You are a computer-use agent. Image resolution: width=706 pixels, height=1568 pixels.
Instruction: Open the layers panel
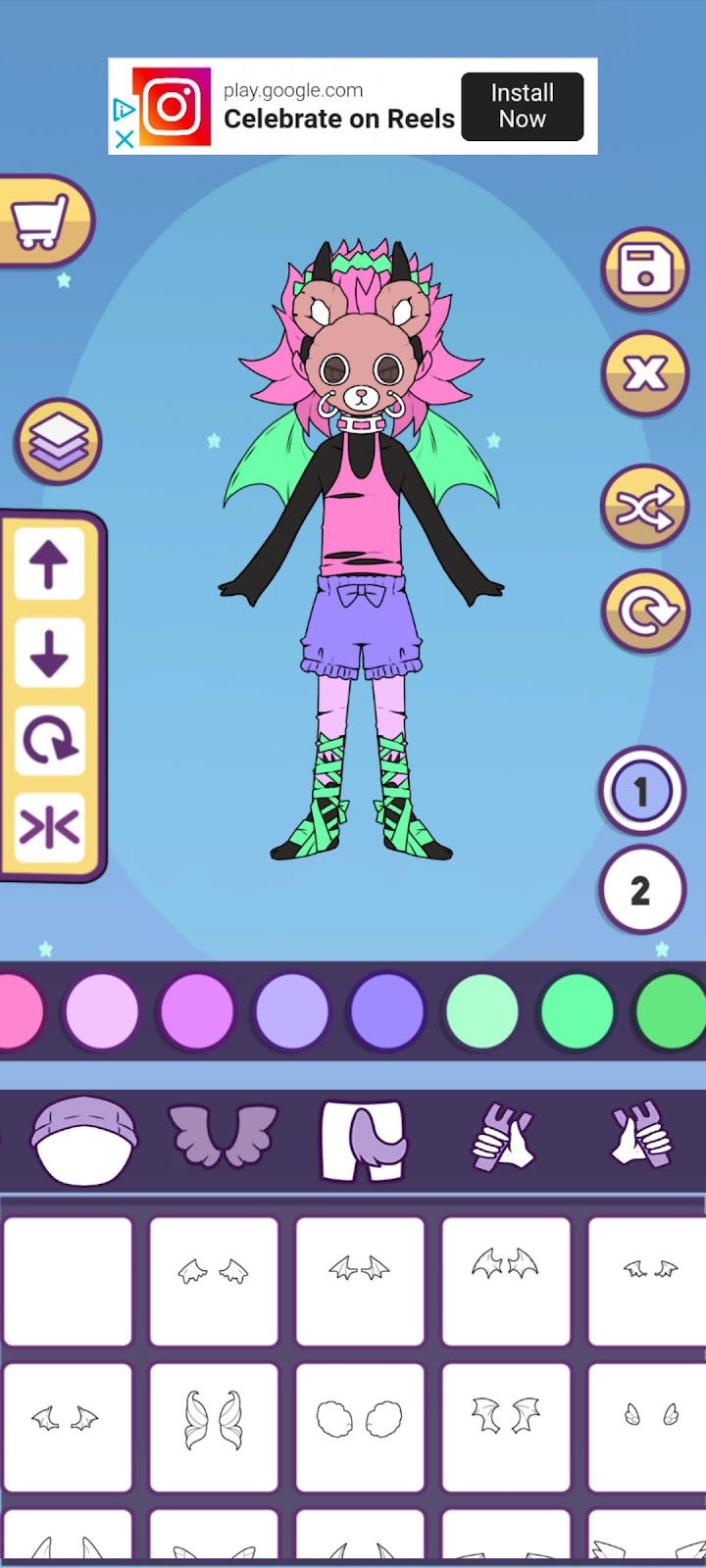pyautogui.click(x=58, y=441)
